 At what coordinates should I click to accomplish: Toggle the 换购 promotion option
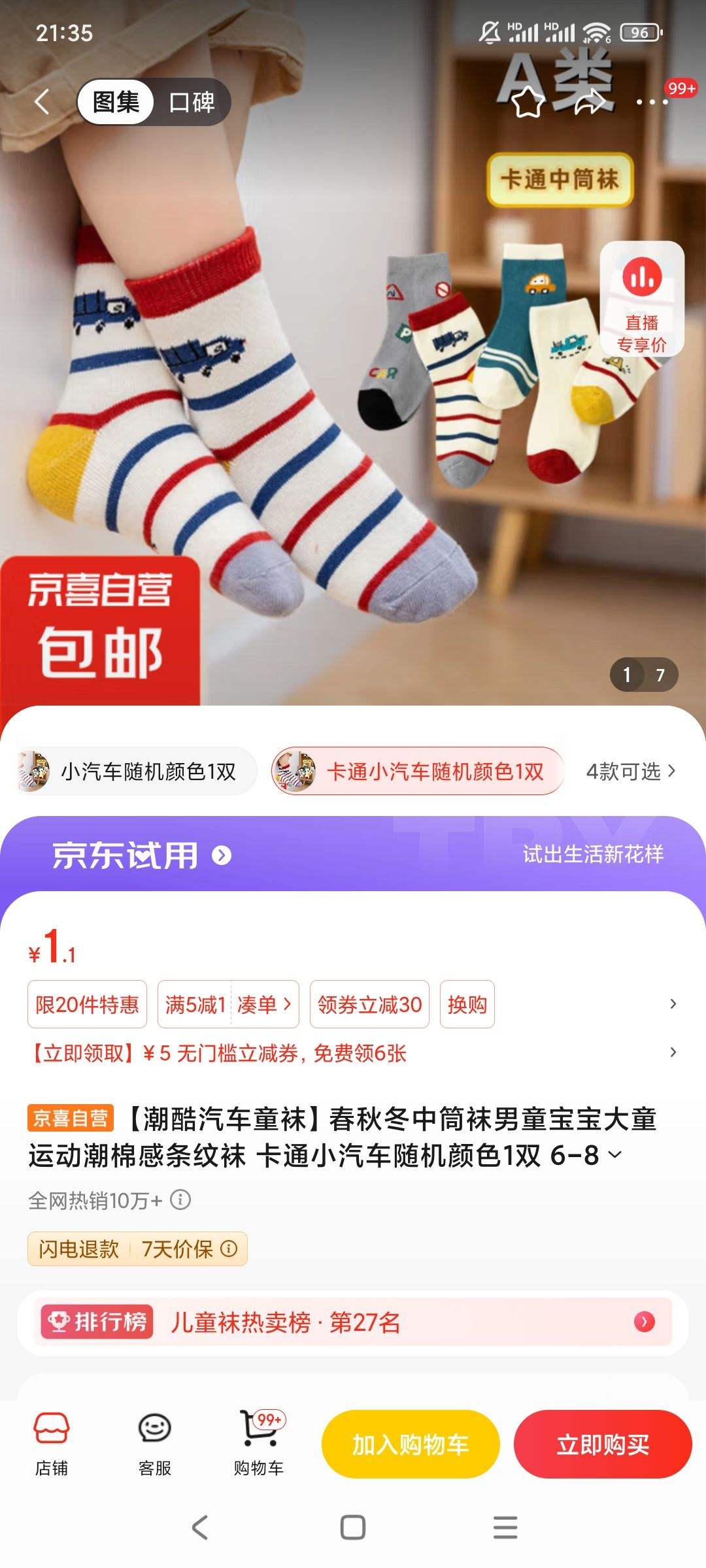[467, 1005]
